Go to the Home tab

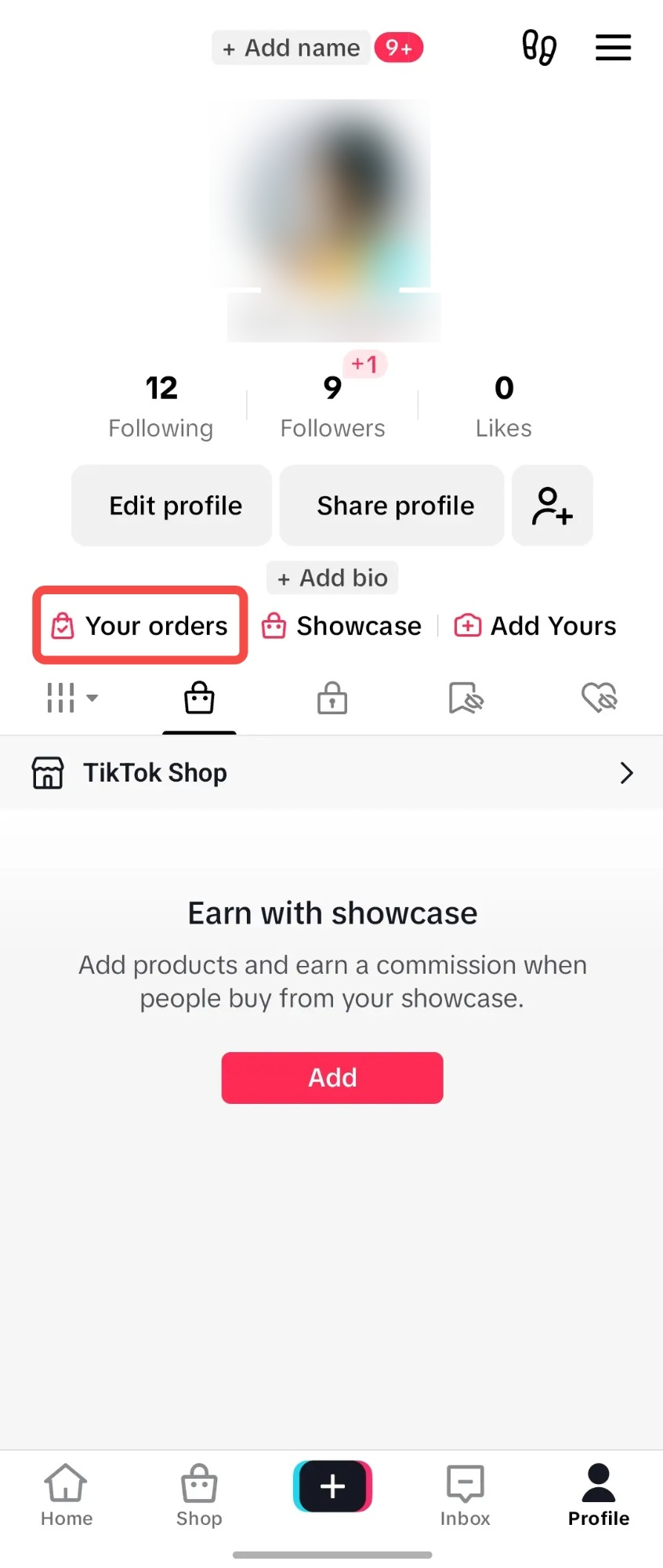67,1495
